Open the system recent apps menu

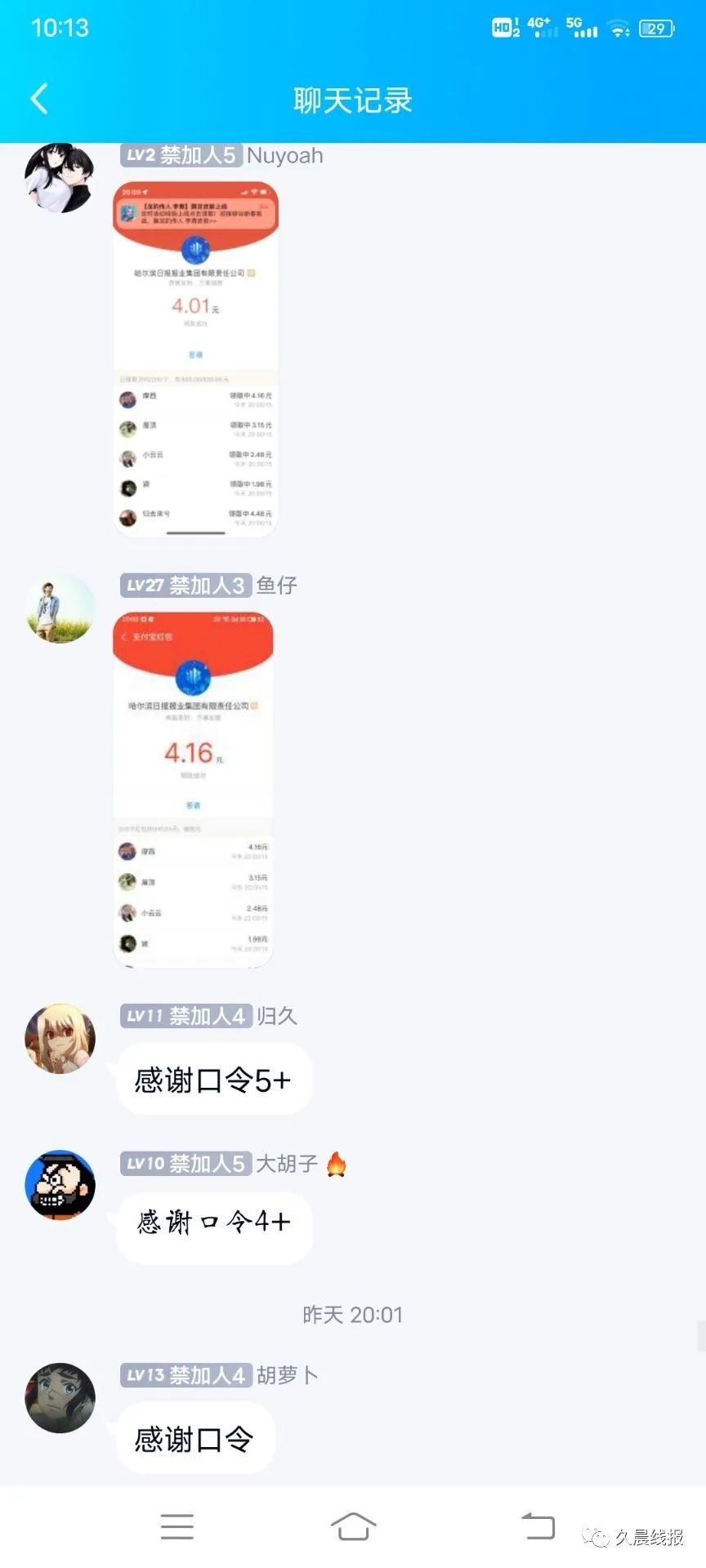click(x=177, y=1526)
